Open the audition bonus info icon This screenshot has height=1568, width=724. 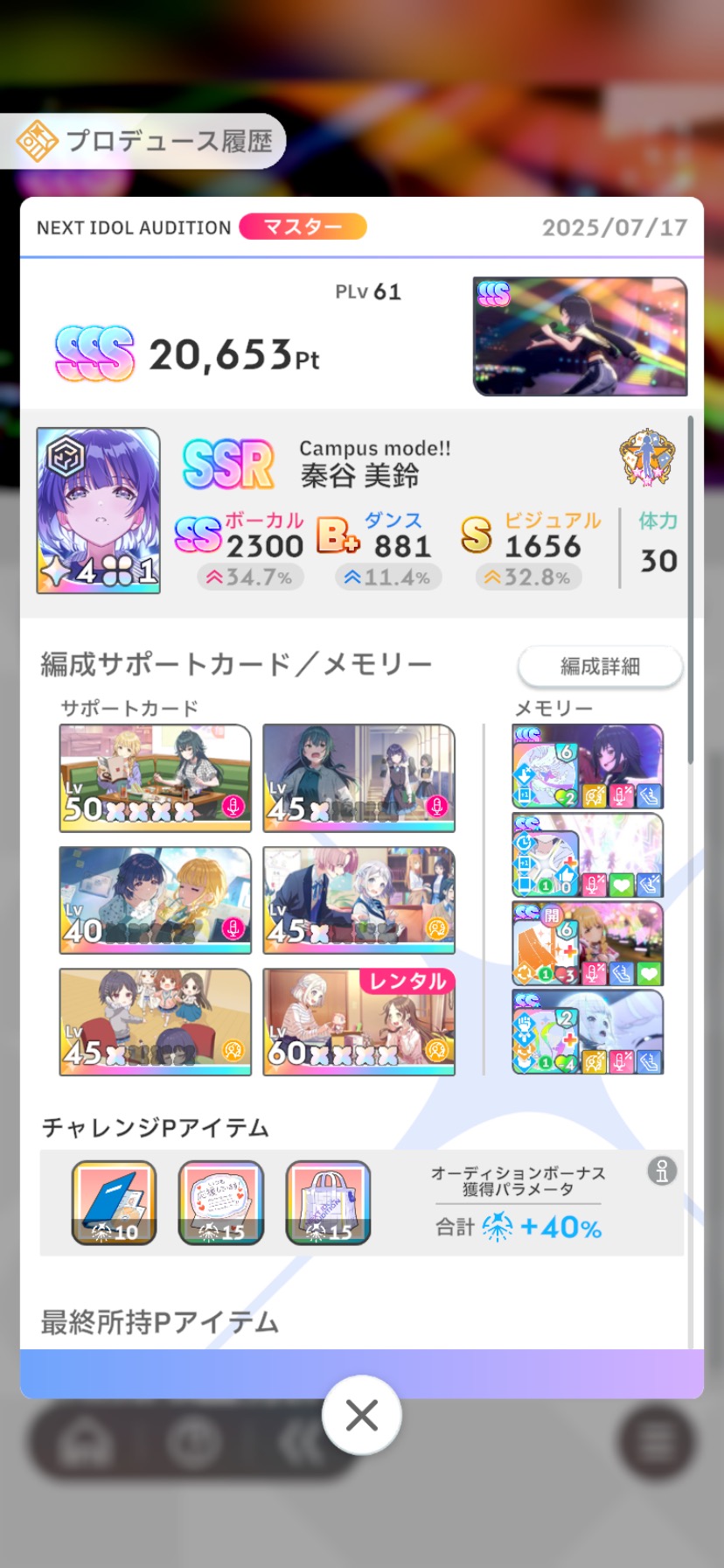662,1171
